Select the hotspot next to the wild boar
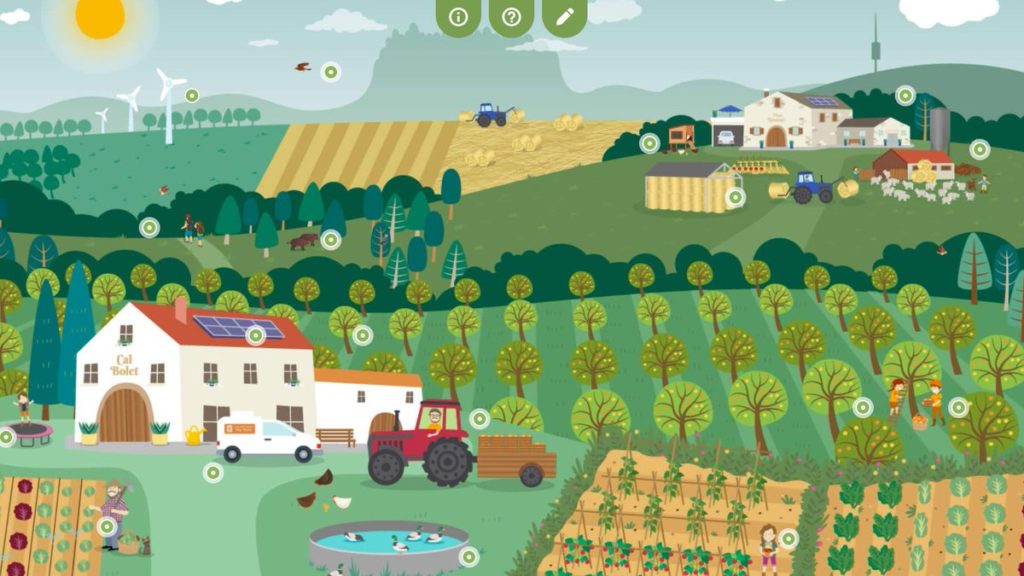This screenshot has height=576, width=1024. (331, 240)
